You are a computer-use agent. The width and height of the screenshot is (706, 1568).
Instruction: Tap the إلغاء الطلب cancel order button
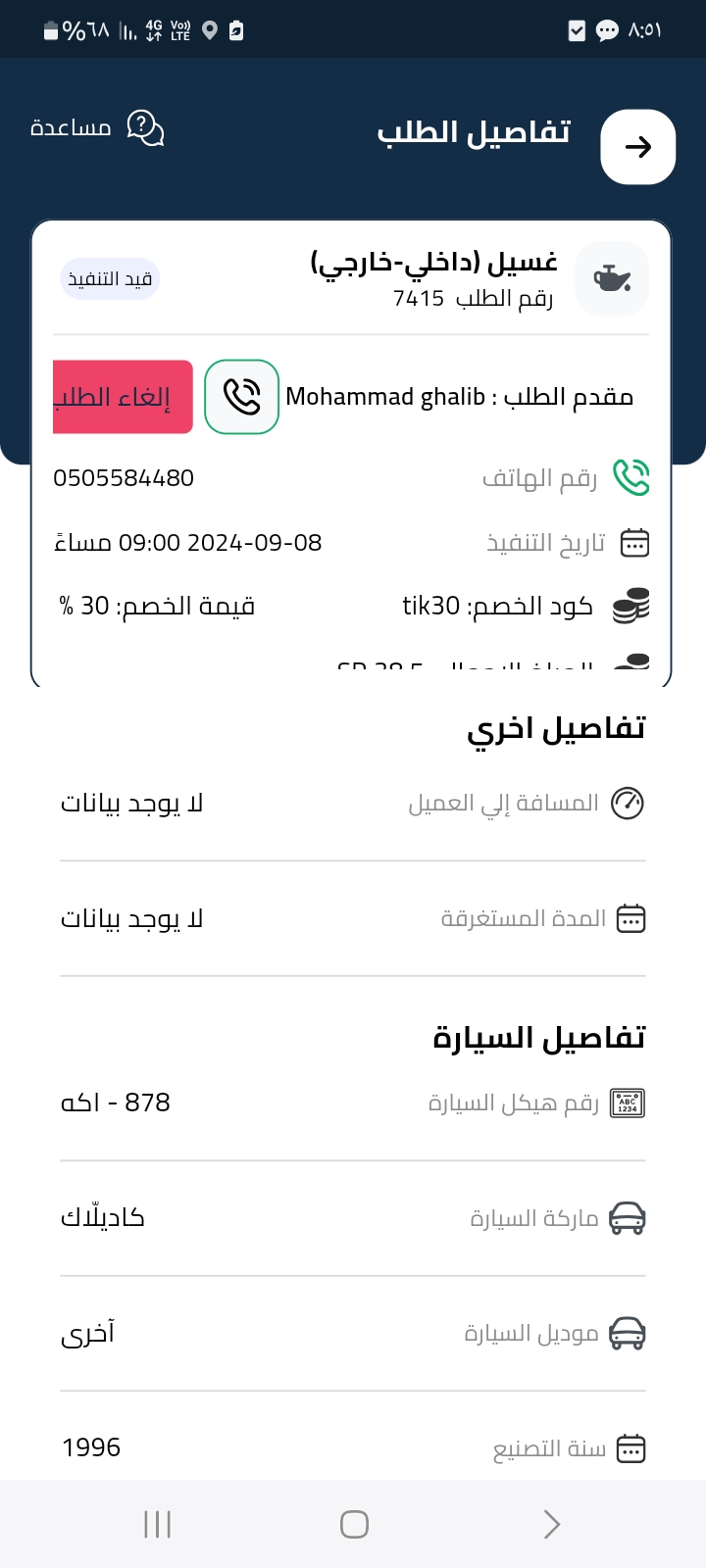tap(123, 397)
